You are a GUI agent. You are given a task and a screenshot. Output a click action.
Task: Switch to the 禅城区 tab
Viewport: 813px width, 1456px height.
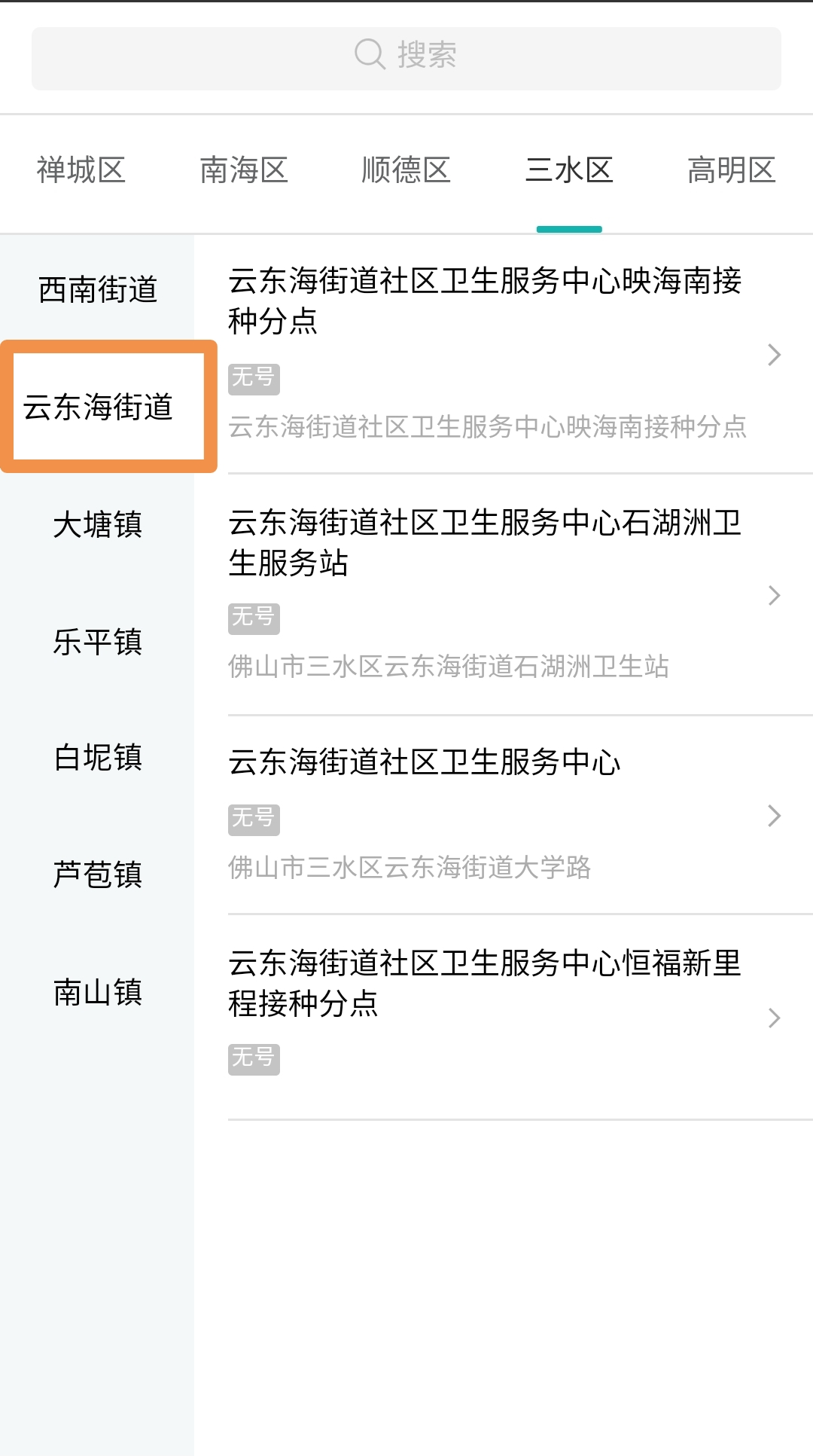pyautogui.click(x=81, y=170)
